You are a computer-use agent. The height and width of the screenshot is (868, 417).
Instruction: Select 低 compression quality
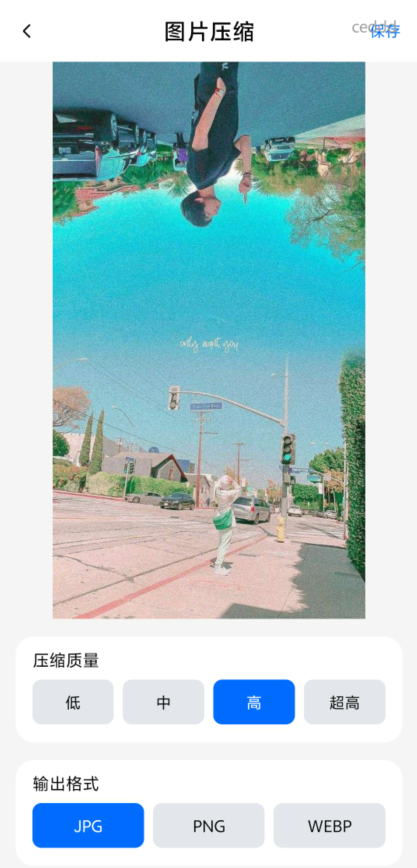click(x=73, y=702)
